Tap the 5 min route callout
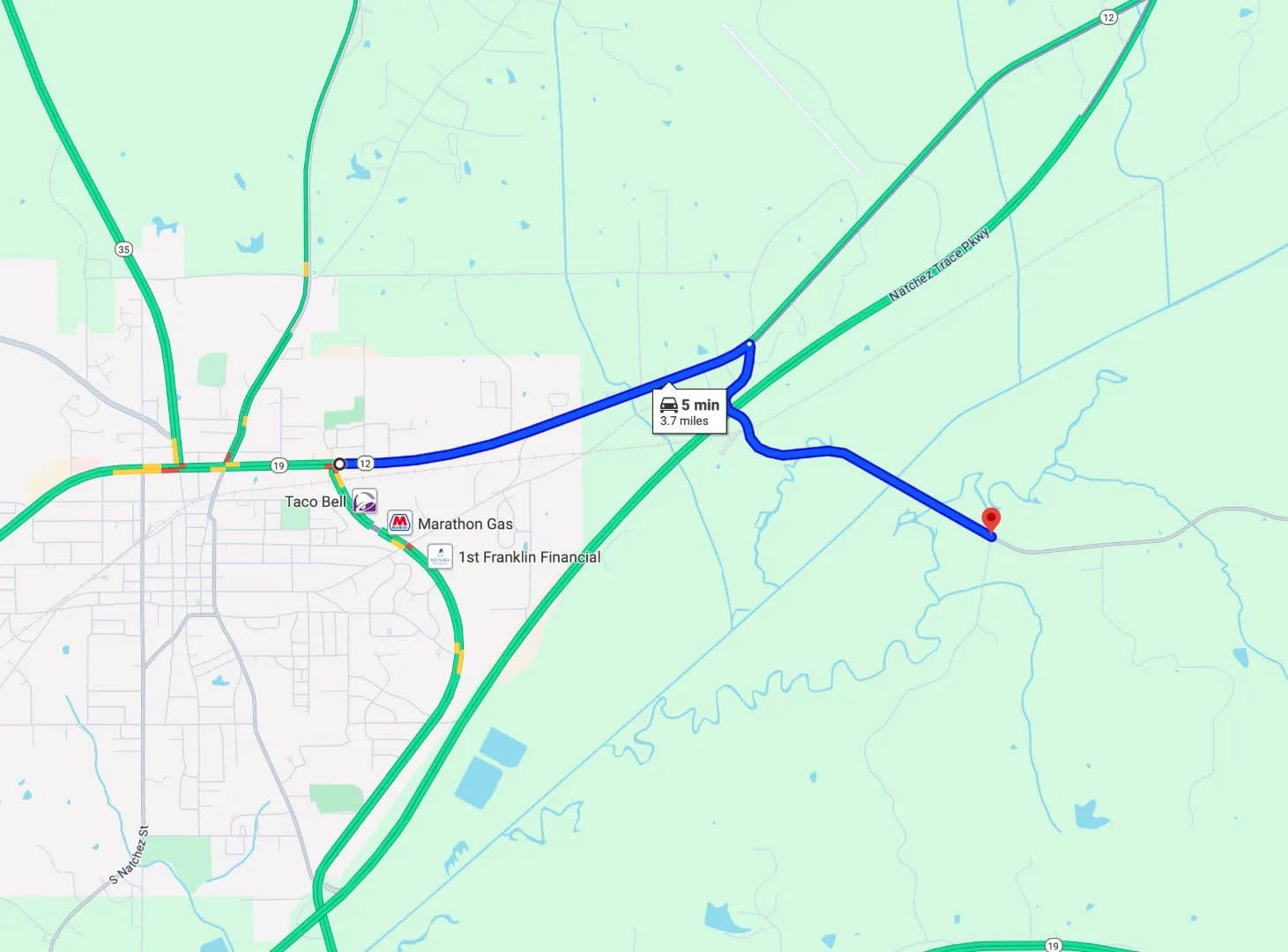The height and width of the screenshot is (952, 1288). [690, 412]
